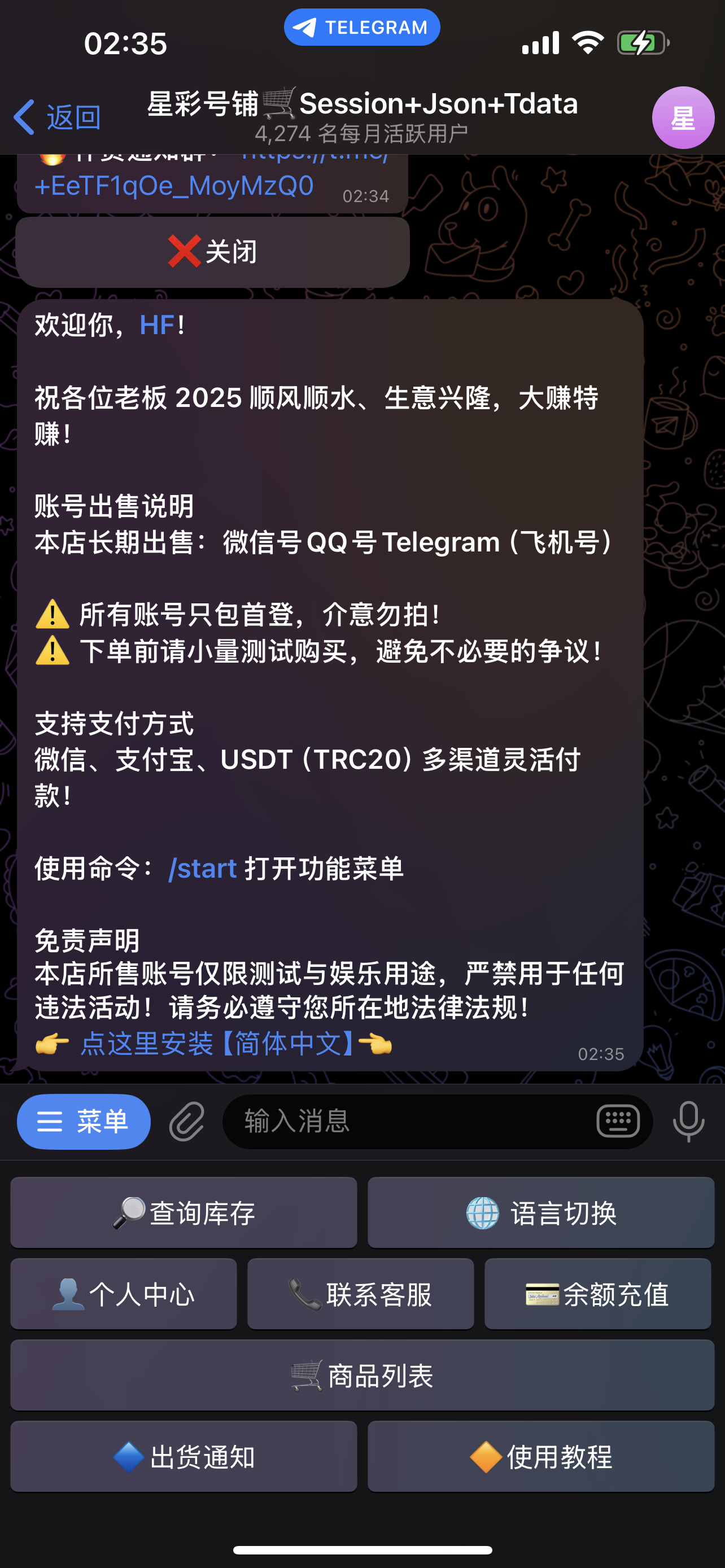Viewport: 725px width, 1568px height.
Task: Open the channel avatar marked 星
Action: pyautogui.click(x=683, y=117)
